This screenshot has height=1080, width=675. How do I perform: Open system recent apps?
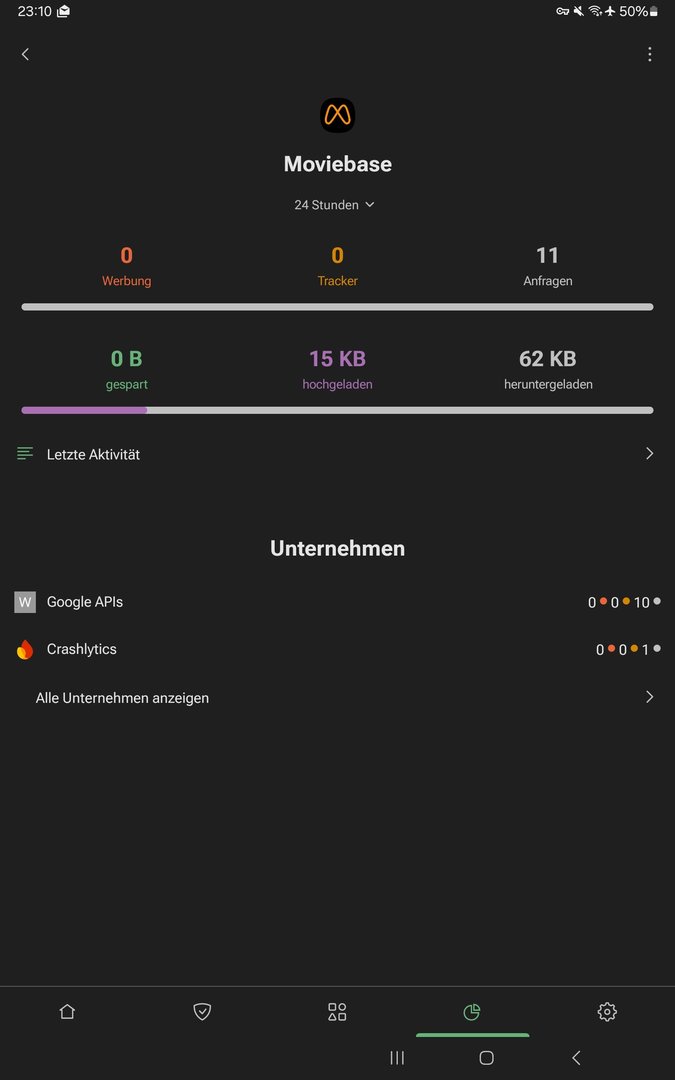pos(397,1058)
